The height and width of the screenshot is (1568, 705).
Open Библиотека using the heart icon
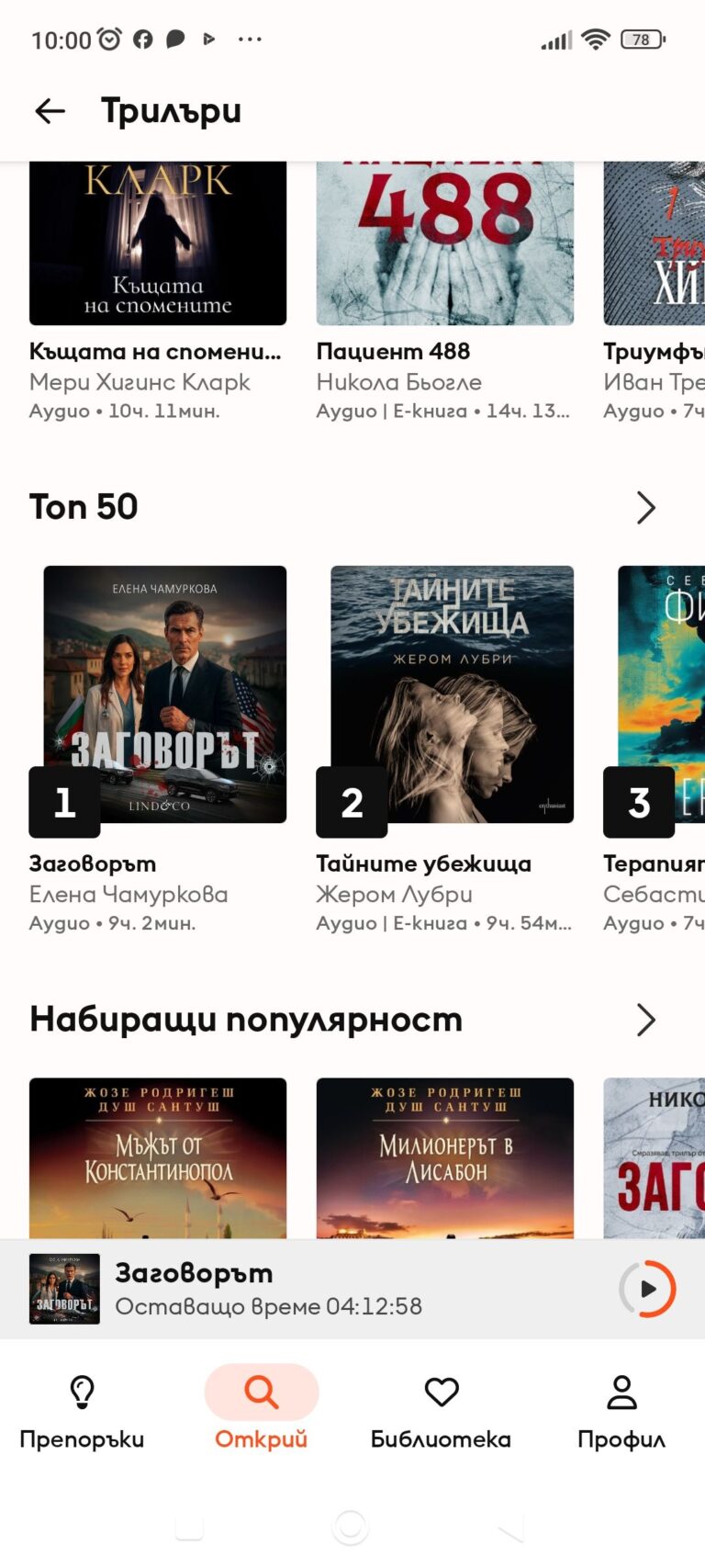[x=441, y=1393]
